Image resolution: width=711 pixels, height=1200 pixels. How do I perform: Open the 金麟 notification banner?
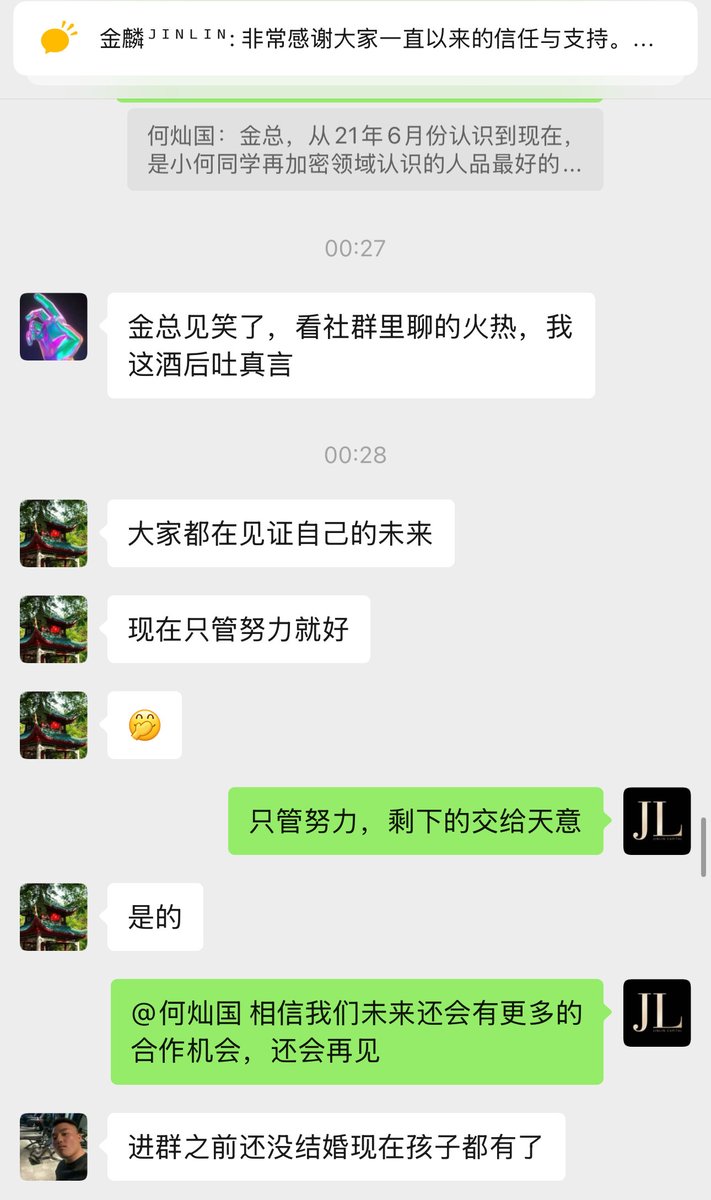(355, 39)
